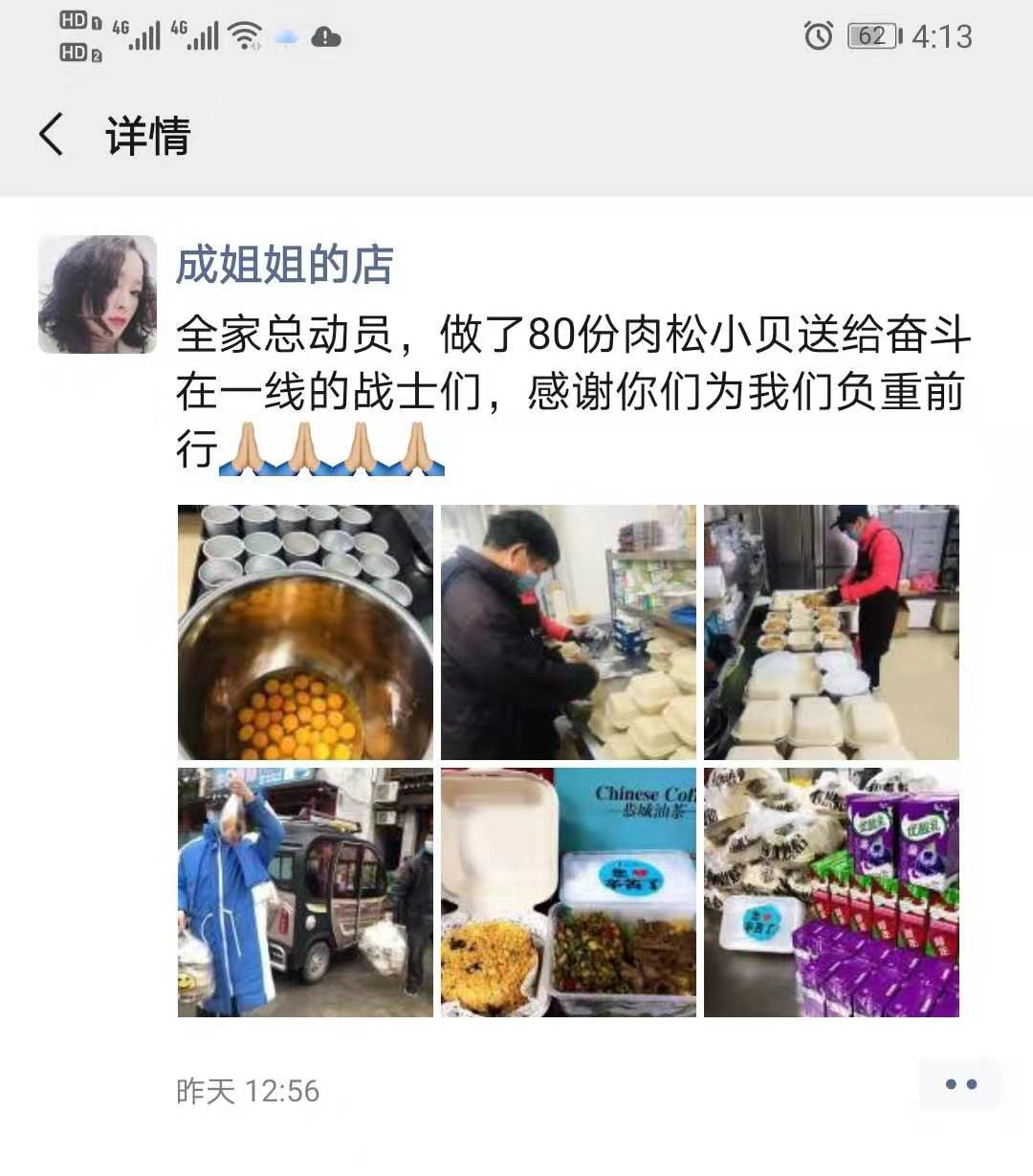Open the egg yolks pot photo
This screenshot has height=1176, width=1033.
pyautogui.click(x=306, y=631)
